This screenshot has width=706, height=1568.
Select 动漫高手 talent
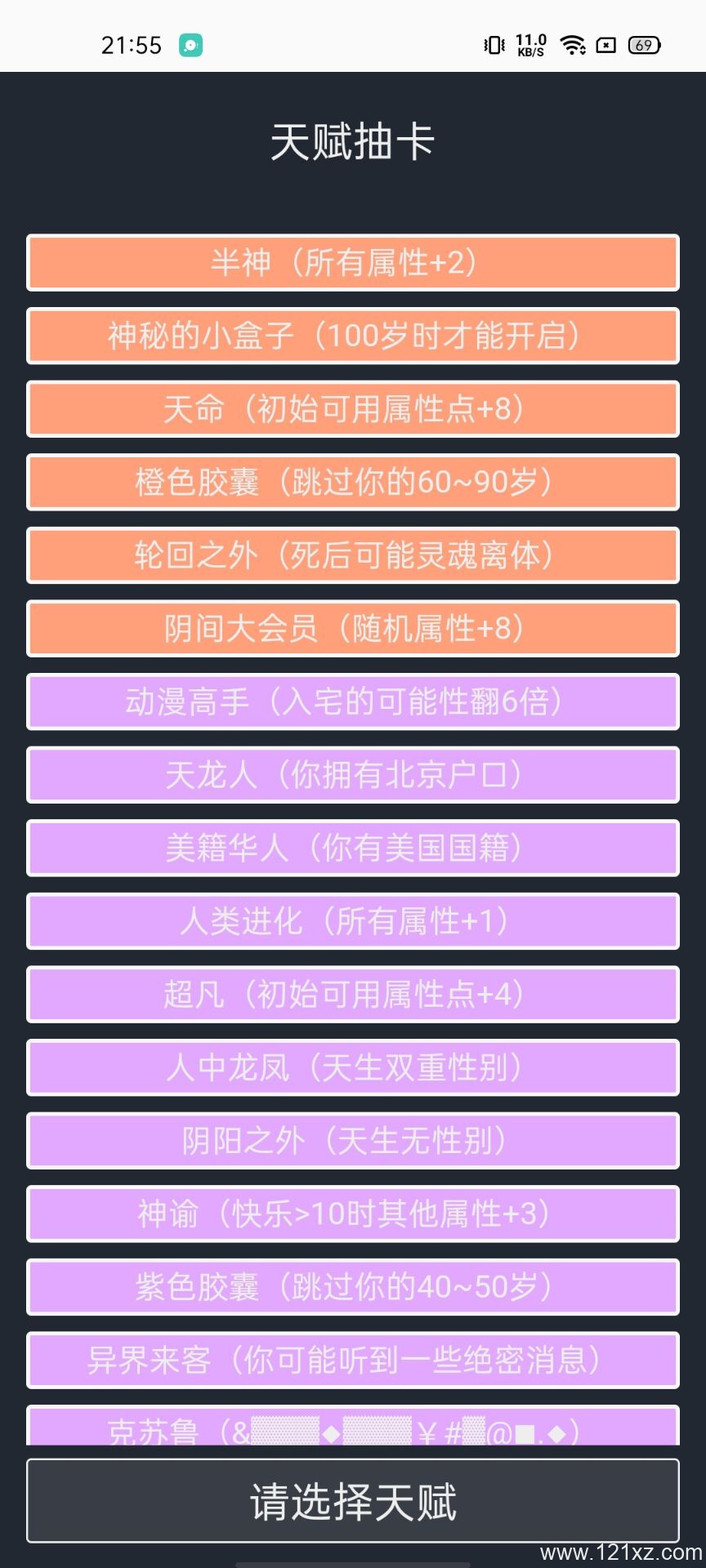coord(353,702)
